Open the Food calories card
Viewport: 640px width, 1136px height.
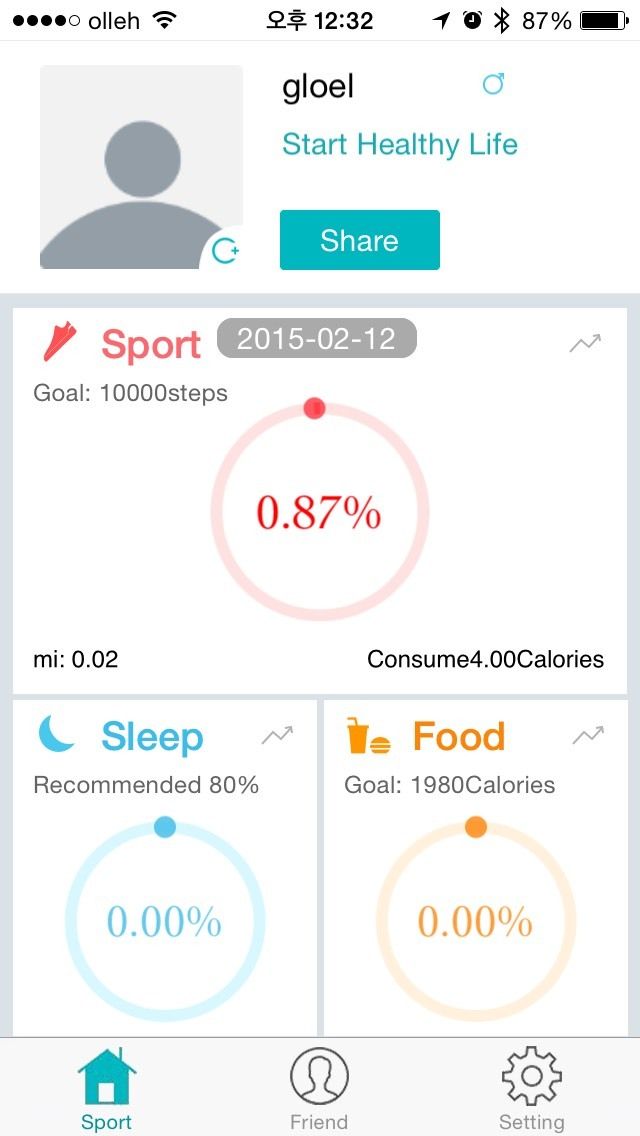(475, 868)
